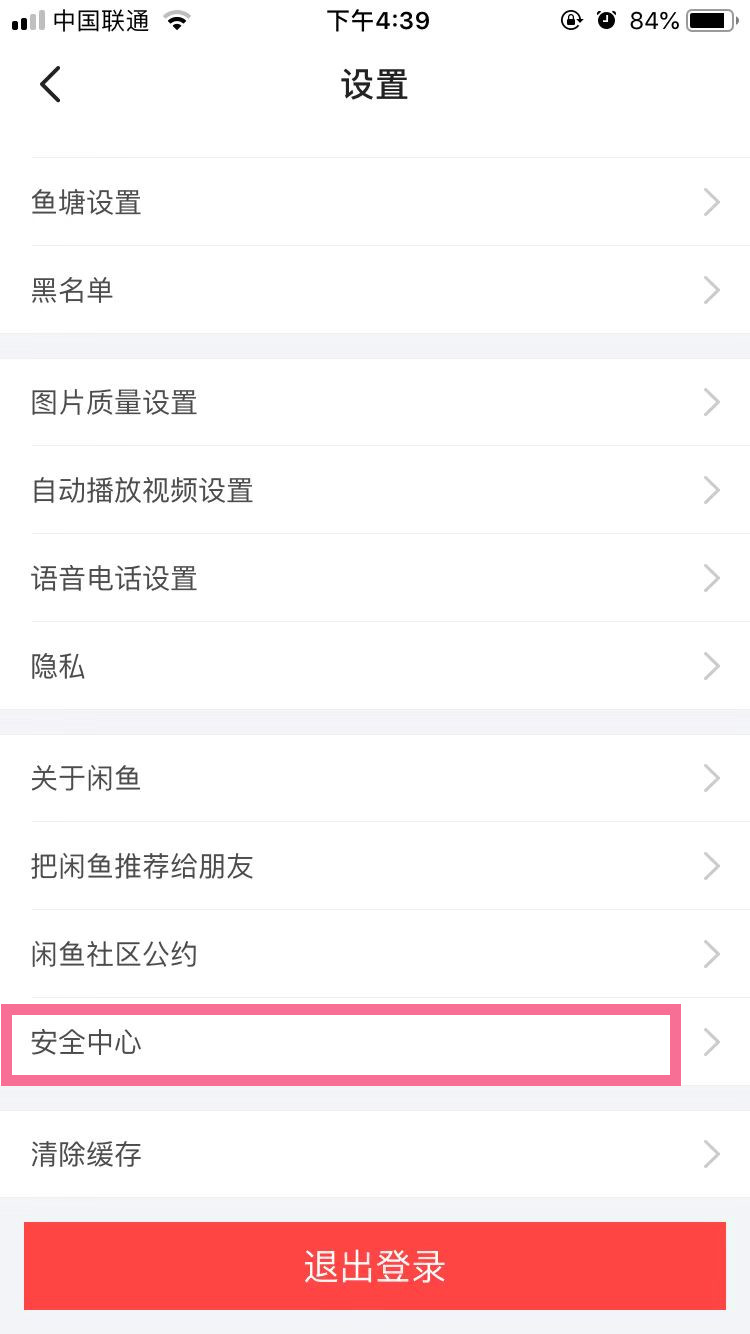Select 把闲鱼推荐给朋友
This screenshot has height=1334, width=750.
click(375, 867)
